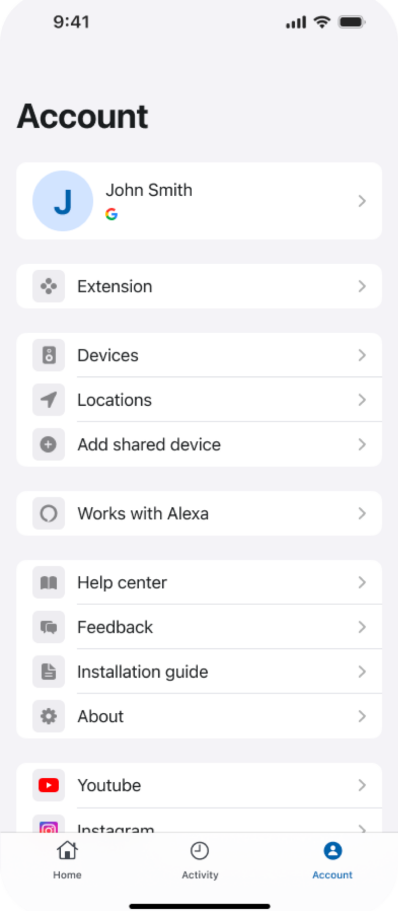
Task: Open Works with Alexa
Action: tap(199, 513)
